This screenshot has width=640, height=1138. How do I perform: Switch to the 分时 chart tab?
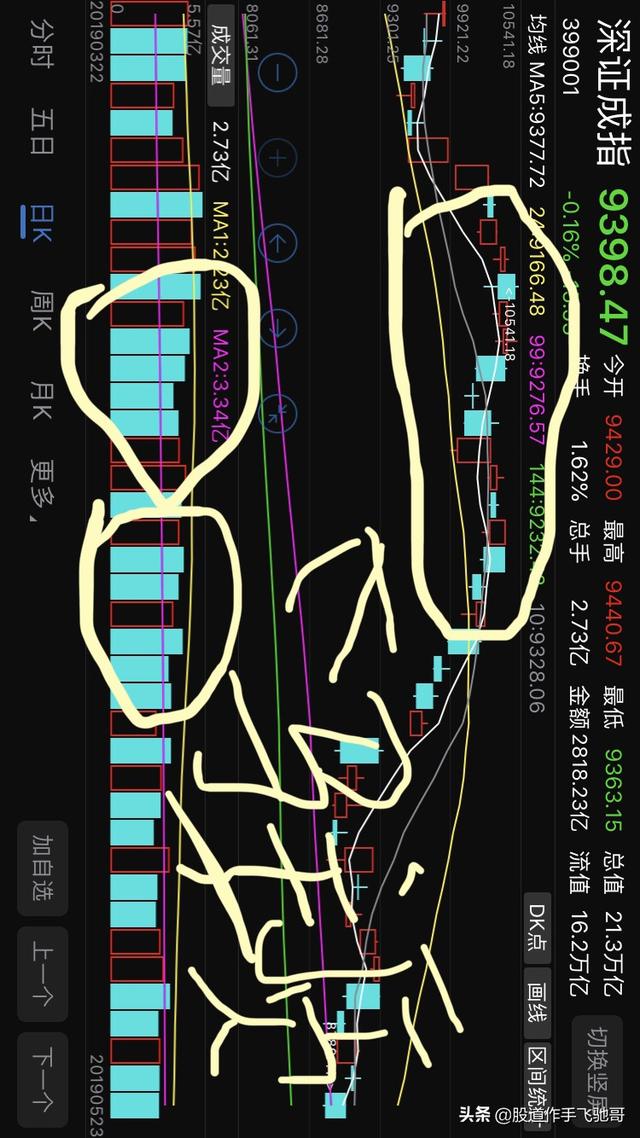41,43
